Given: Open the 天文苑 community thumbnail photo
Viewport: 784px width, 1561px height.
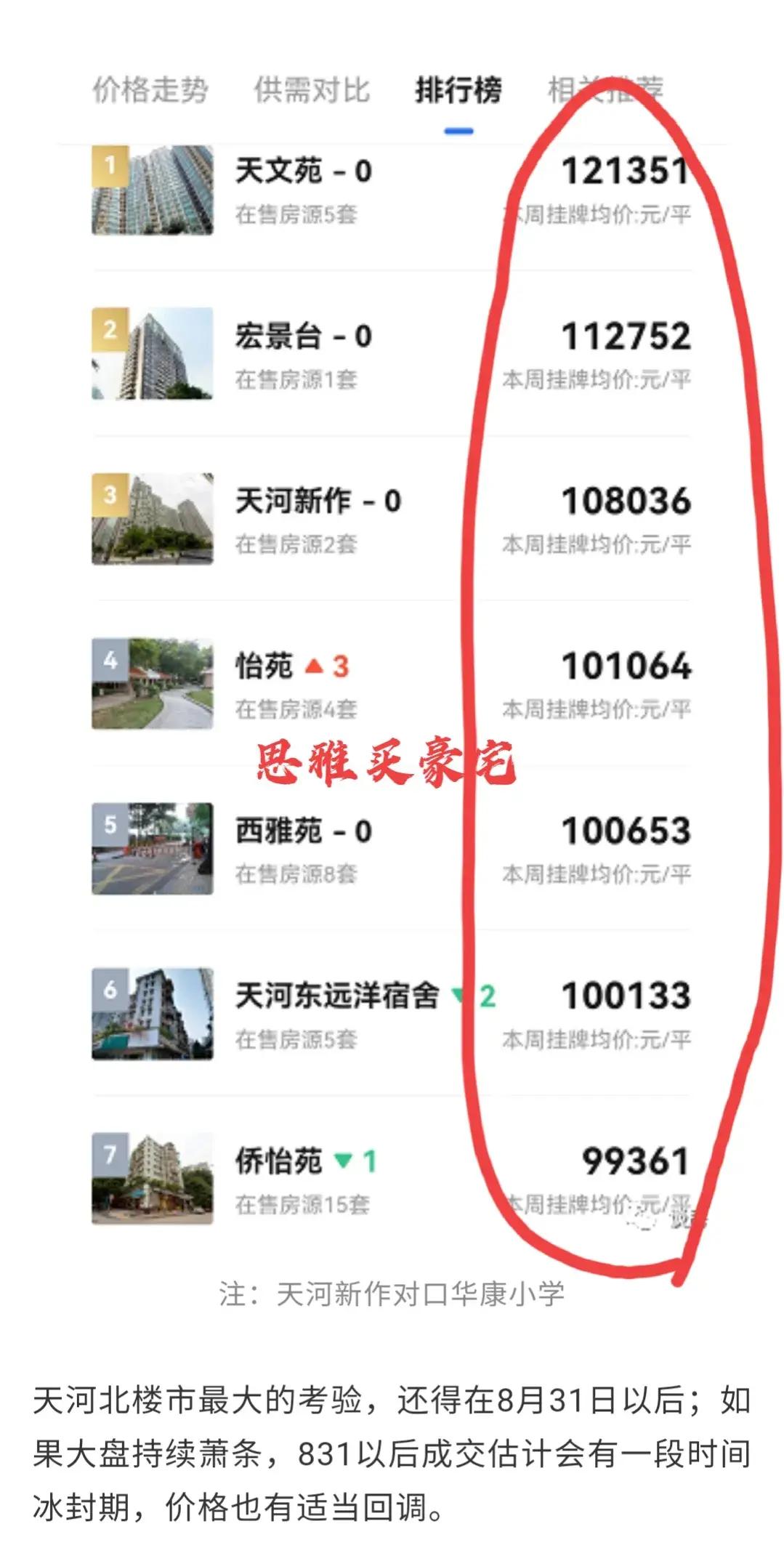Looking at the screenshot, I should (154, 190).
